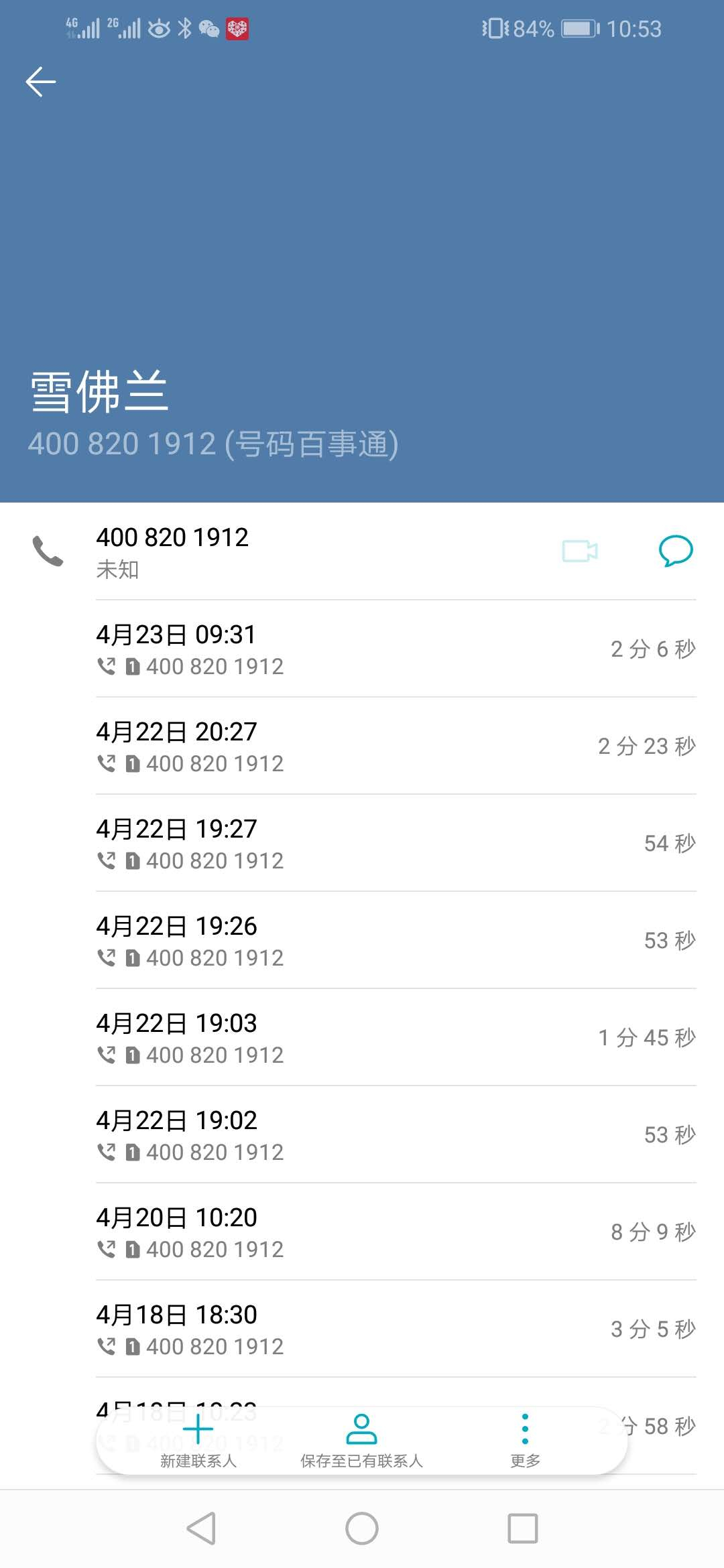
Task: Open the 4月23日 09:31 call record
Action: (x=396, y=649)
